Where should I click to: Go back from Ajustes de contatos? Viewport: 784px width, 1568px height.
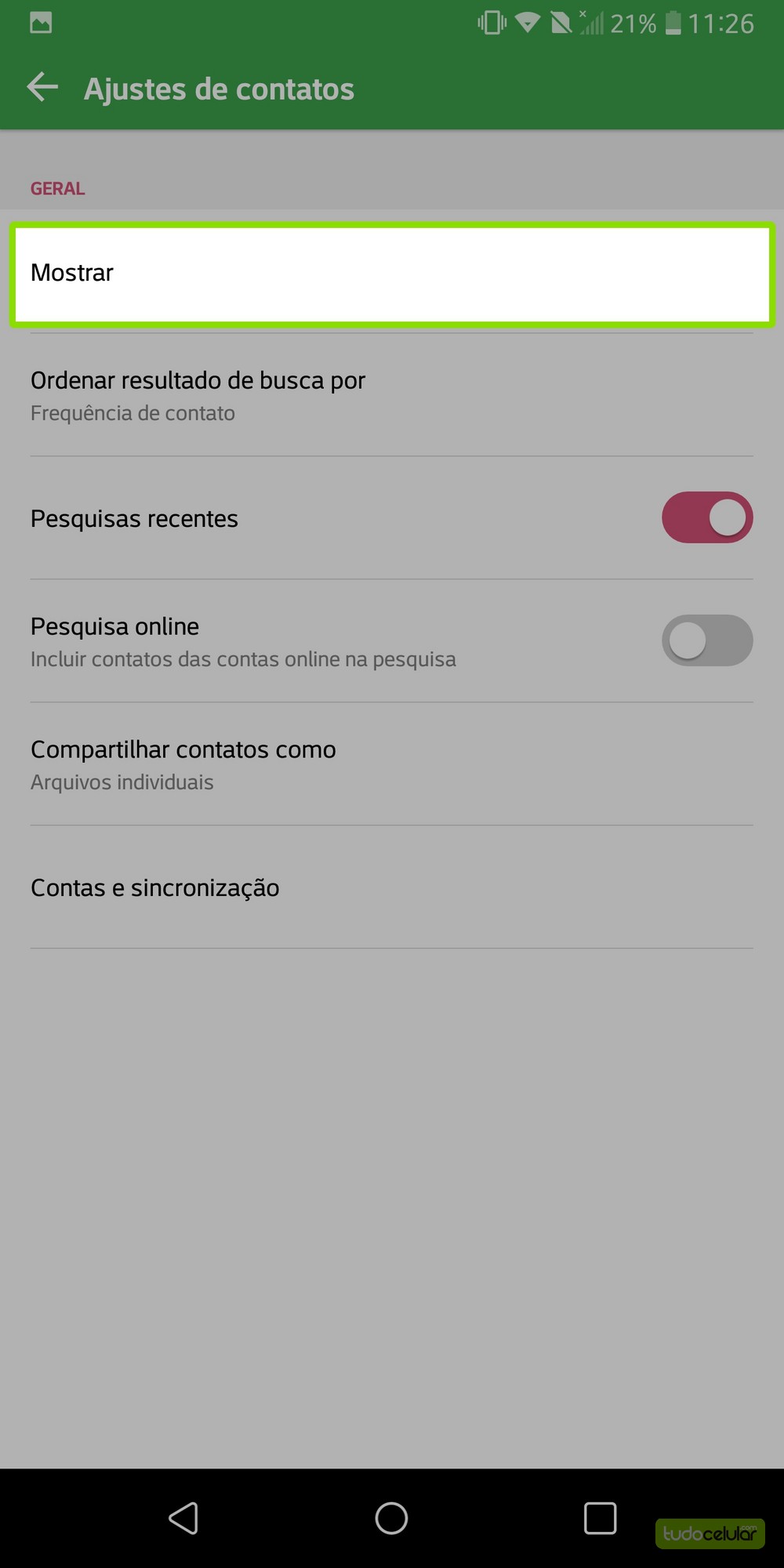tap(42, 87)
